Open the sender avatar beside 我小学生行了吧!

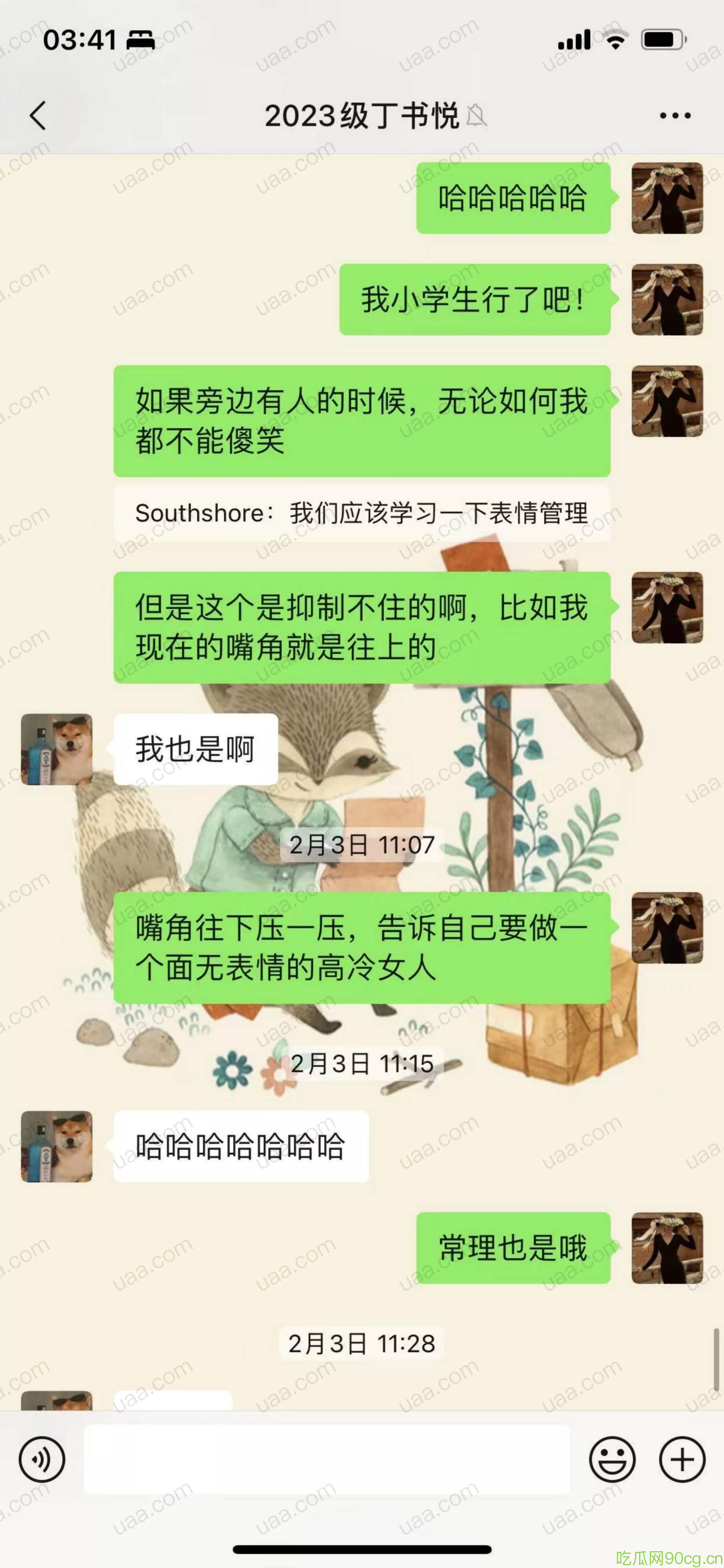(x=667, y=299)
